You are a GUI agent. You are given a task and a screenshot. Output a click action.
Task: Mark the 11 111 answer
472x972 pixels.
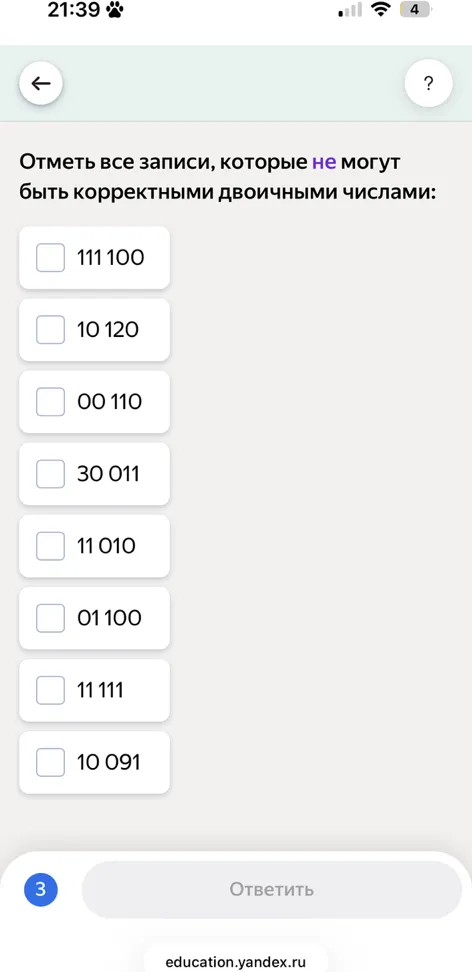tap(50, 690)
